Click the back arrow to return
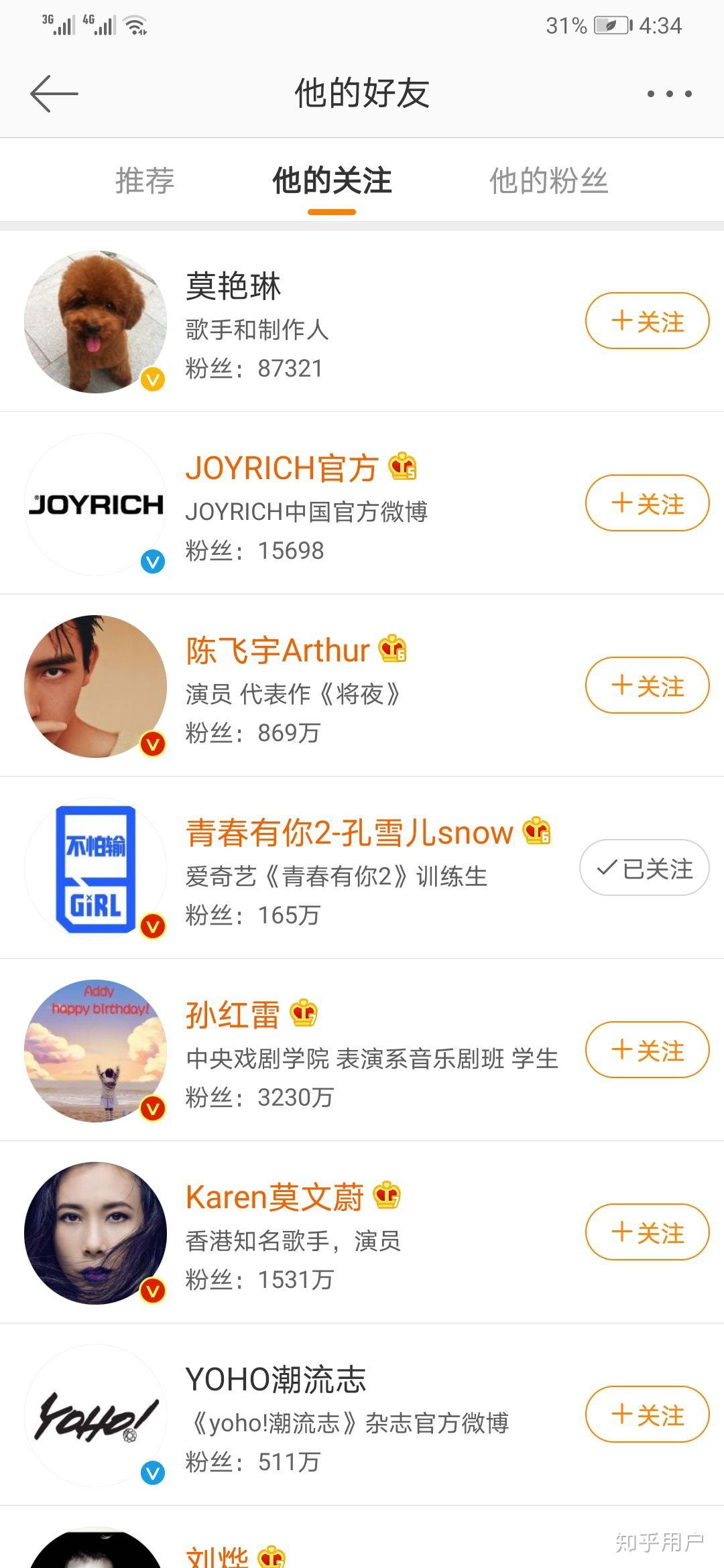Screen dimensions: 724x1568 (54, 94)
